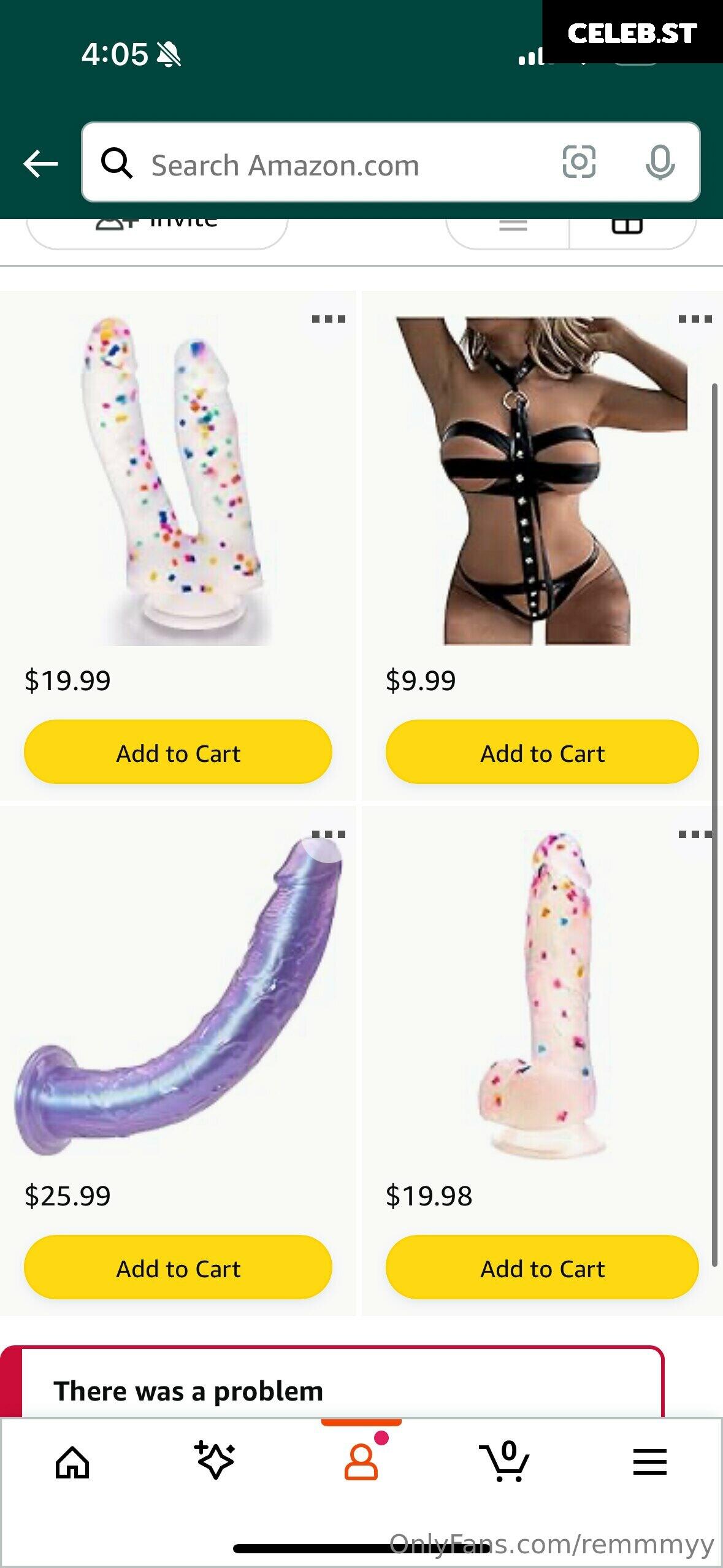Open options menu for the $19.99 item
Screen dimensions: 723x1568
329,319
